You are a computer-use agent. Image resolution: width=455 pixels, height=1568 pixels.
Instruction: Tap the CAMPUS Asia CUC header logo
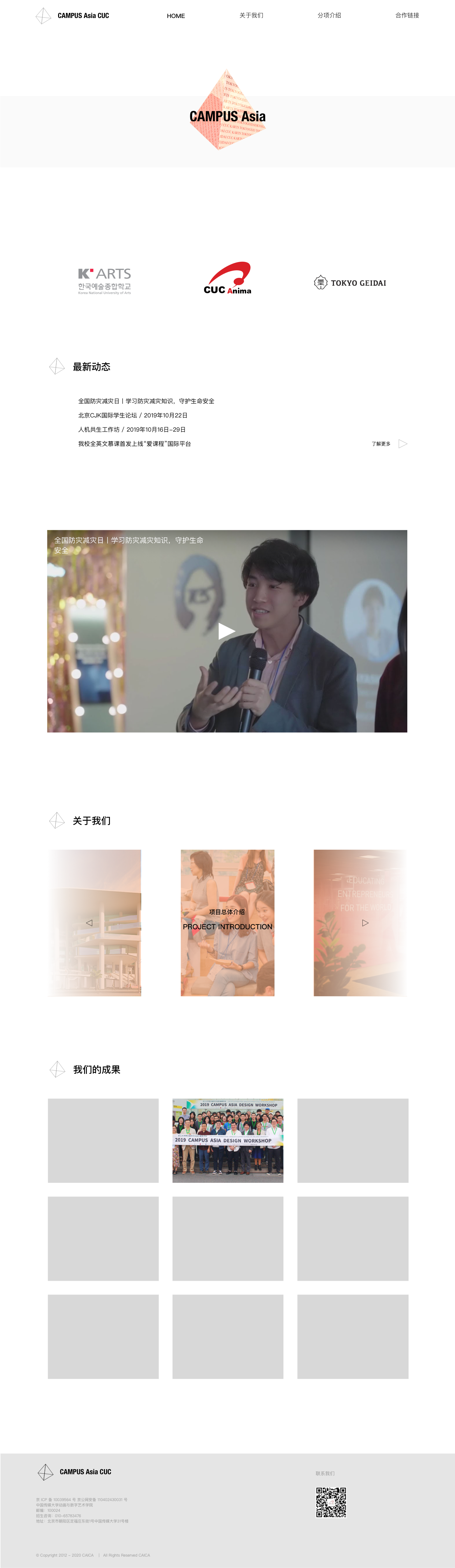pos(72,16)
